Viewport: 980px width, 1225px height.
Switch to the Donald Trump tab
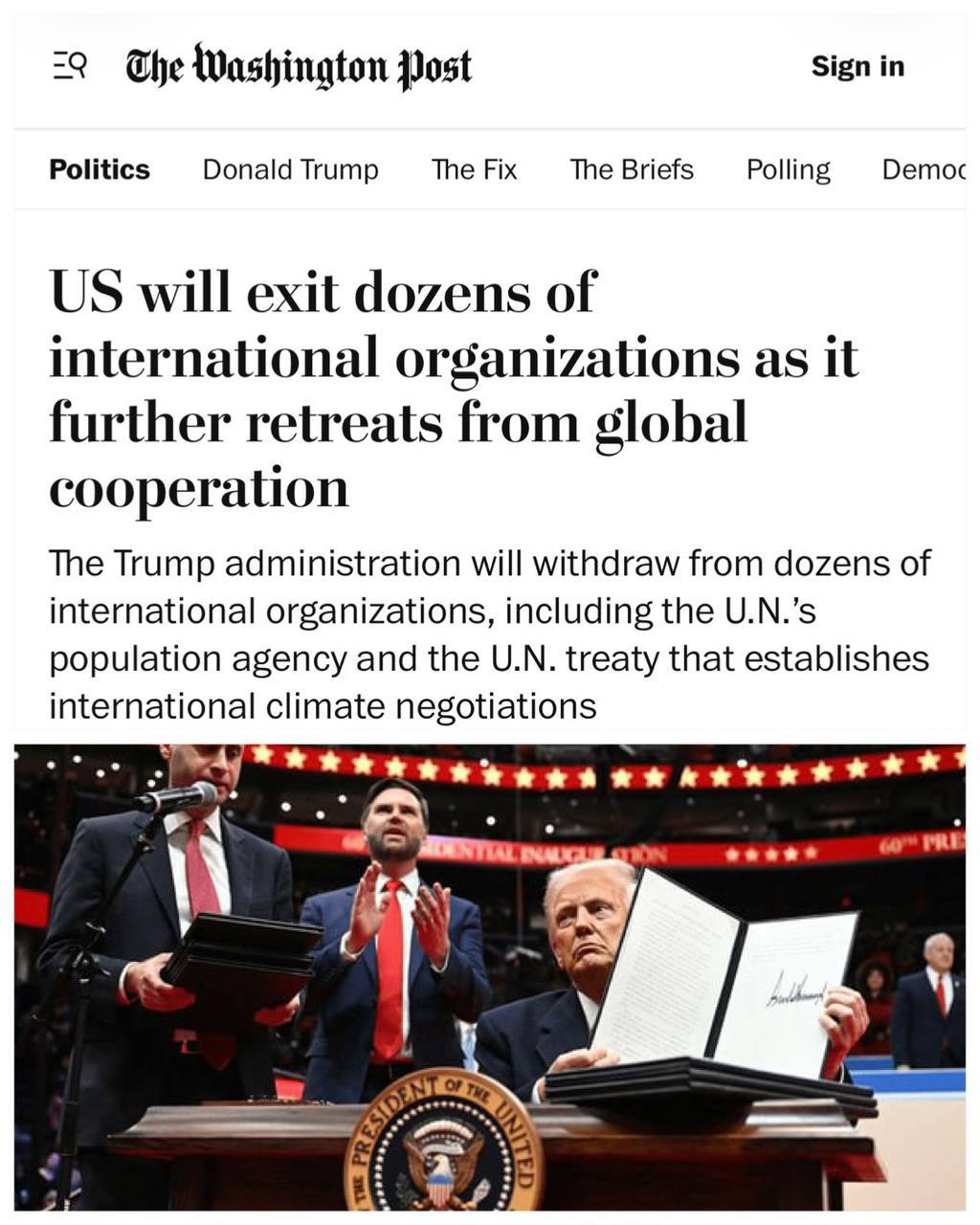pos(290,169)
